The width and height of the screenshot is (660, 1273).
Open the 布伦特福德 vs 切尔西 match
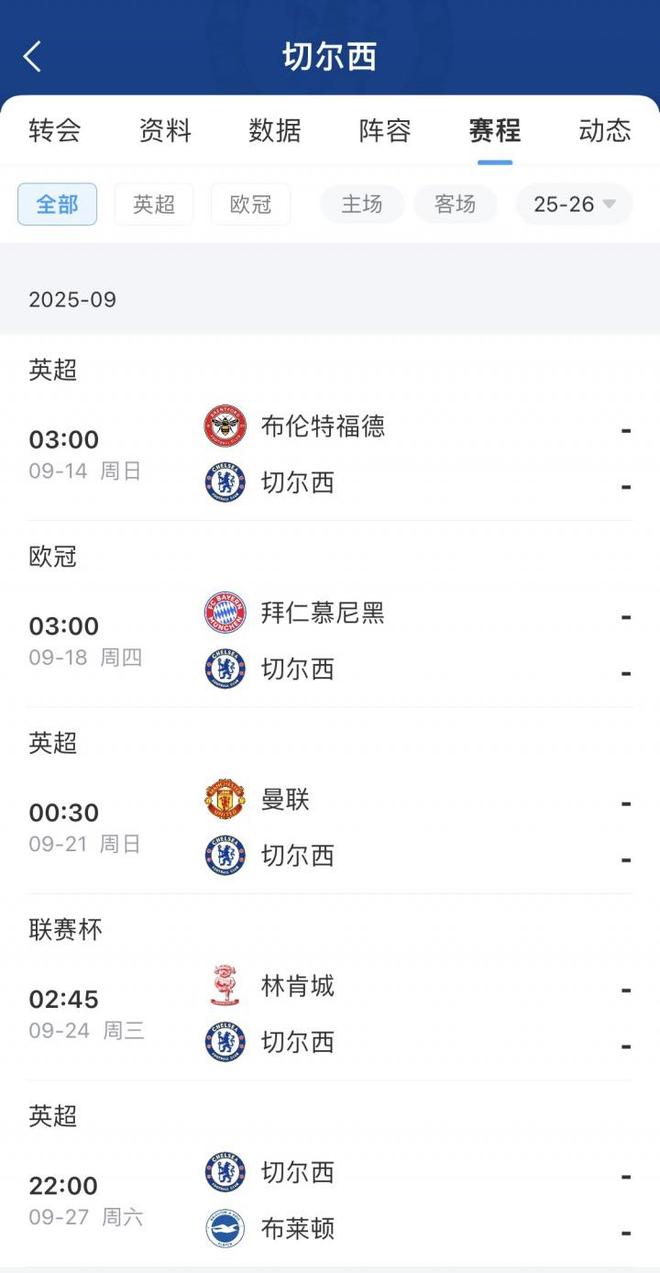click(330, 455)
